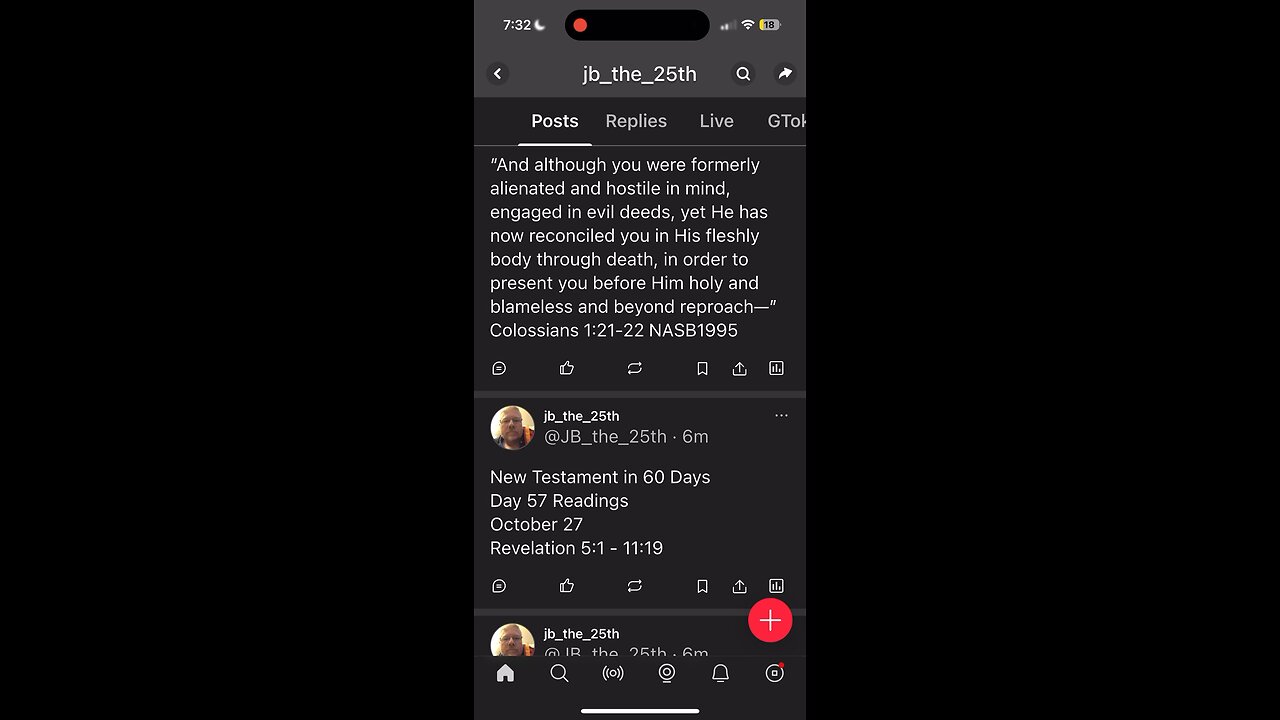This screenshot has width=1280, height=720.
Task: Go to the Home tab
Action: pyautogui.click(x=505, y=673)
